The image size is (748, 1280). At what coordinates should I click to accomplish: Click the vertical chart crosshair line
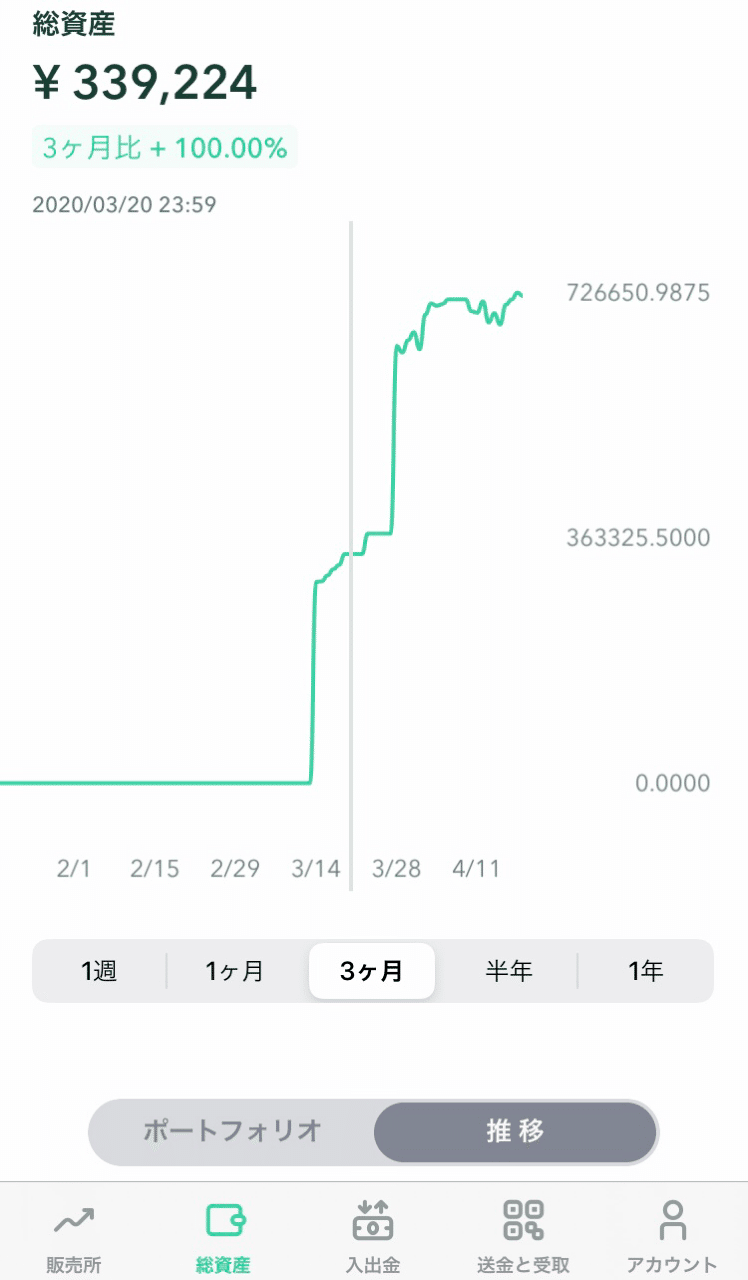pos(352,550)
